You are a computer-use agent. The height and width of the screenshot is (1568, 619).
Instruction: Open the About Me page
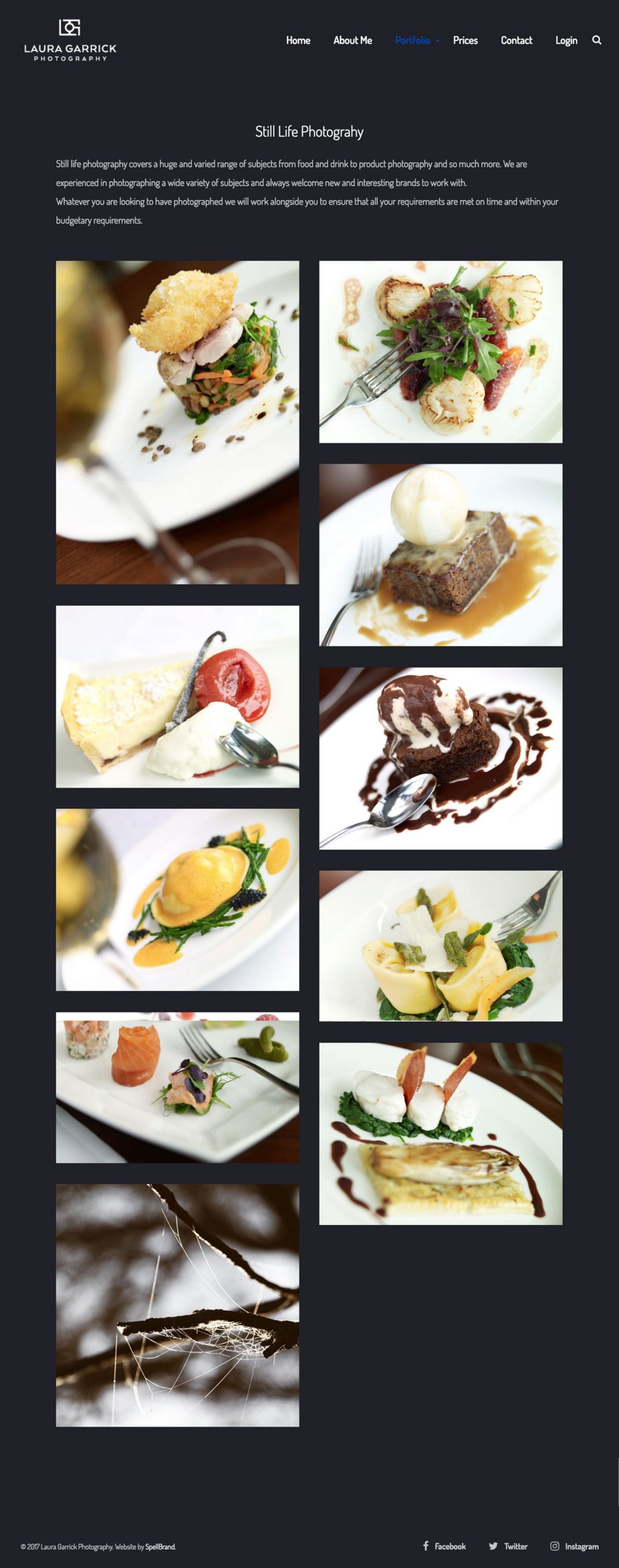353,40
